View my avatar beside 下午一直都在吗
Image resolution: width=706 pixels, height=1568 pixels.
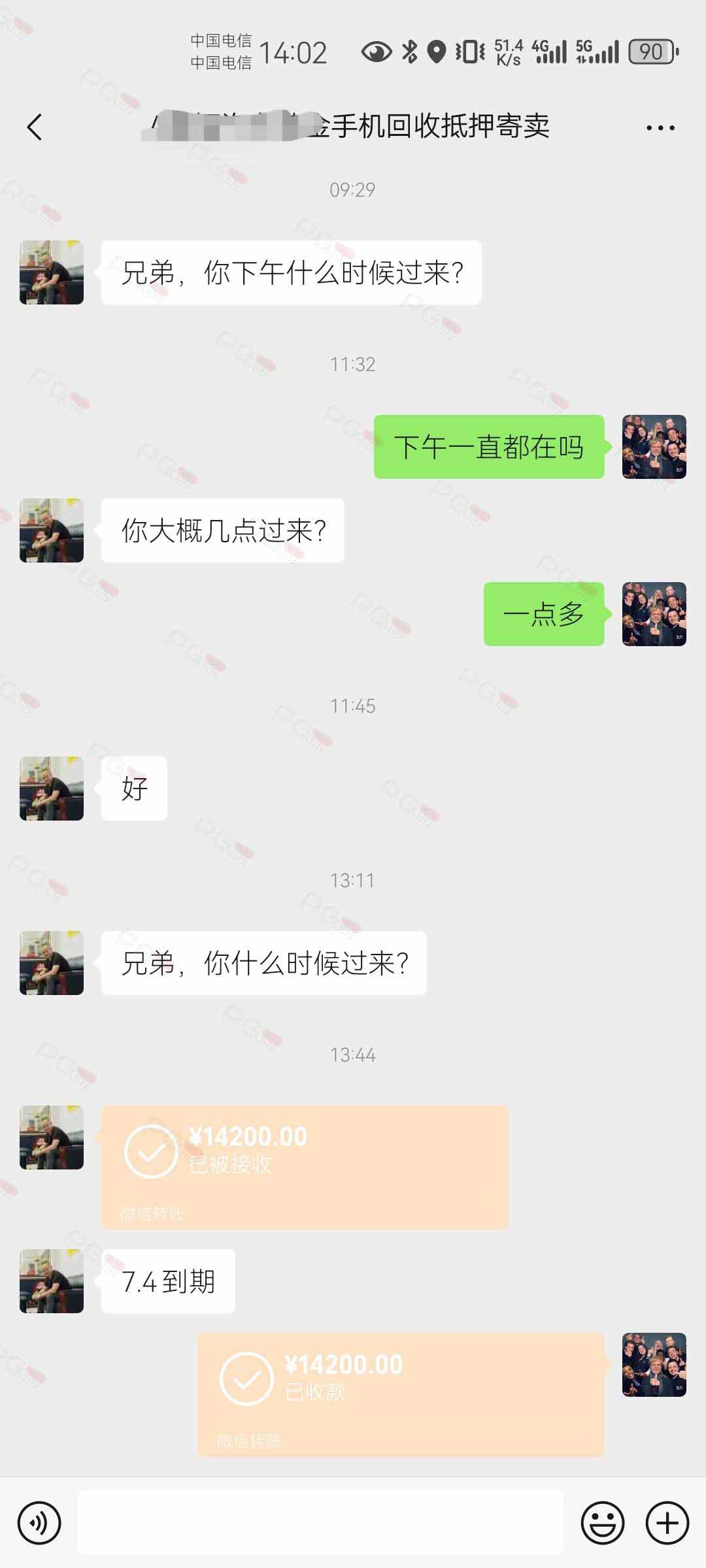654,447
